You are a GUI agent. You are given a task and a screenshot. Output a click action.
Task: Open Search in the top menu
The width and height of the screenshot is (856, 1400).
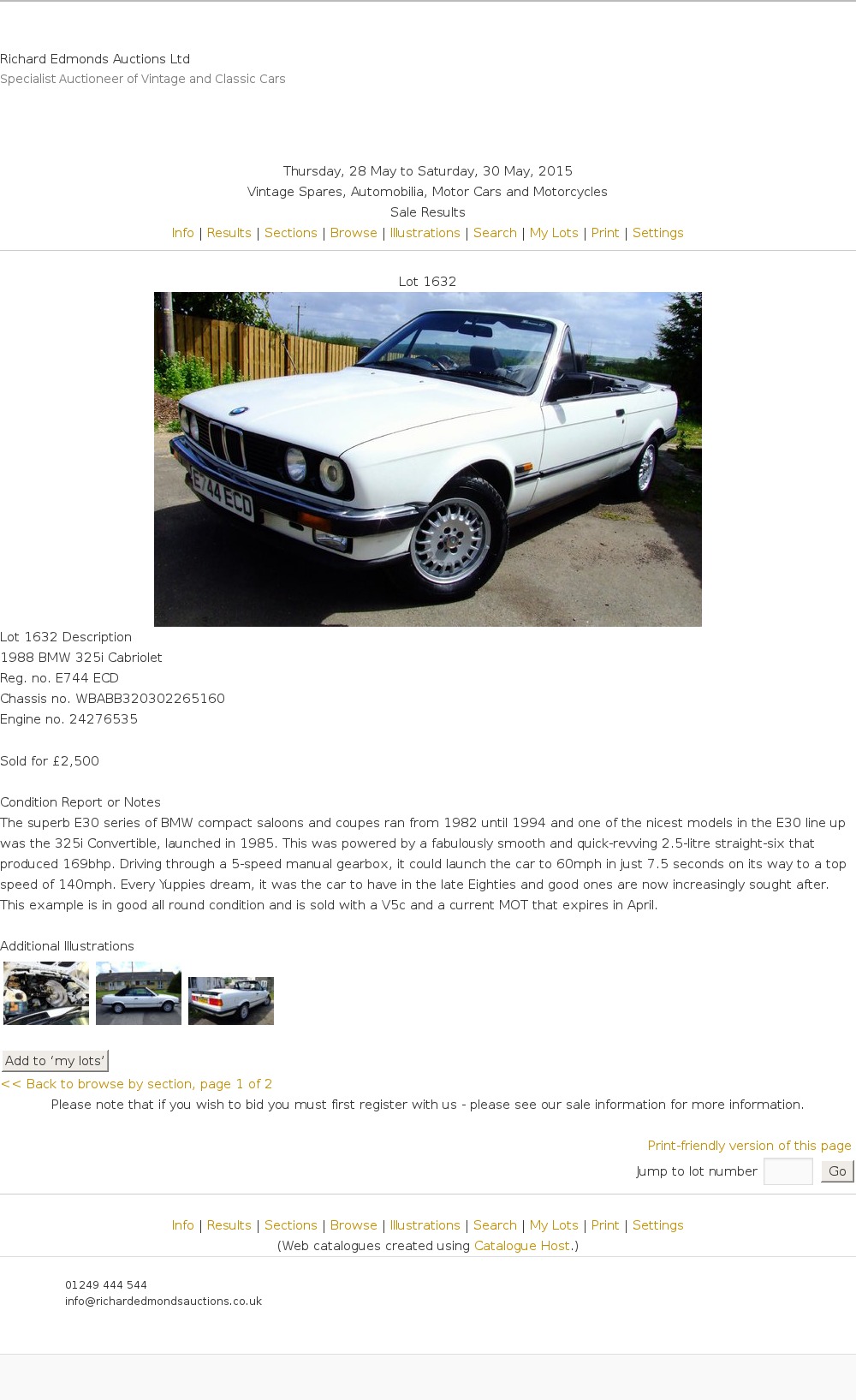click(x=495, y=233)
